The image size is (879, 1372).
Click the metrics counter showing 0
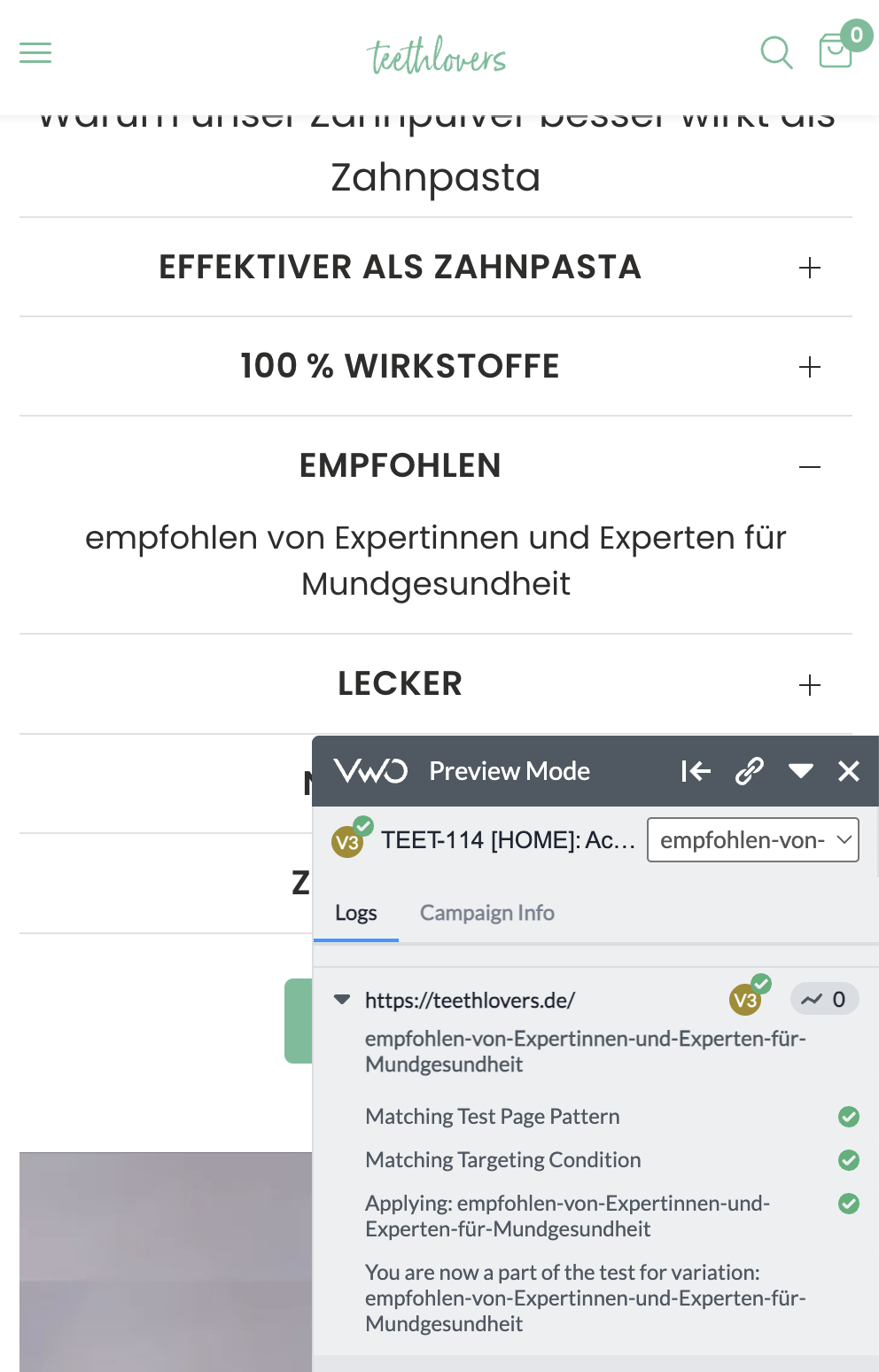click(x=824, y=999)
